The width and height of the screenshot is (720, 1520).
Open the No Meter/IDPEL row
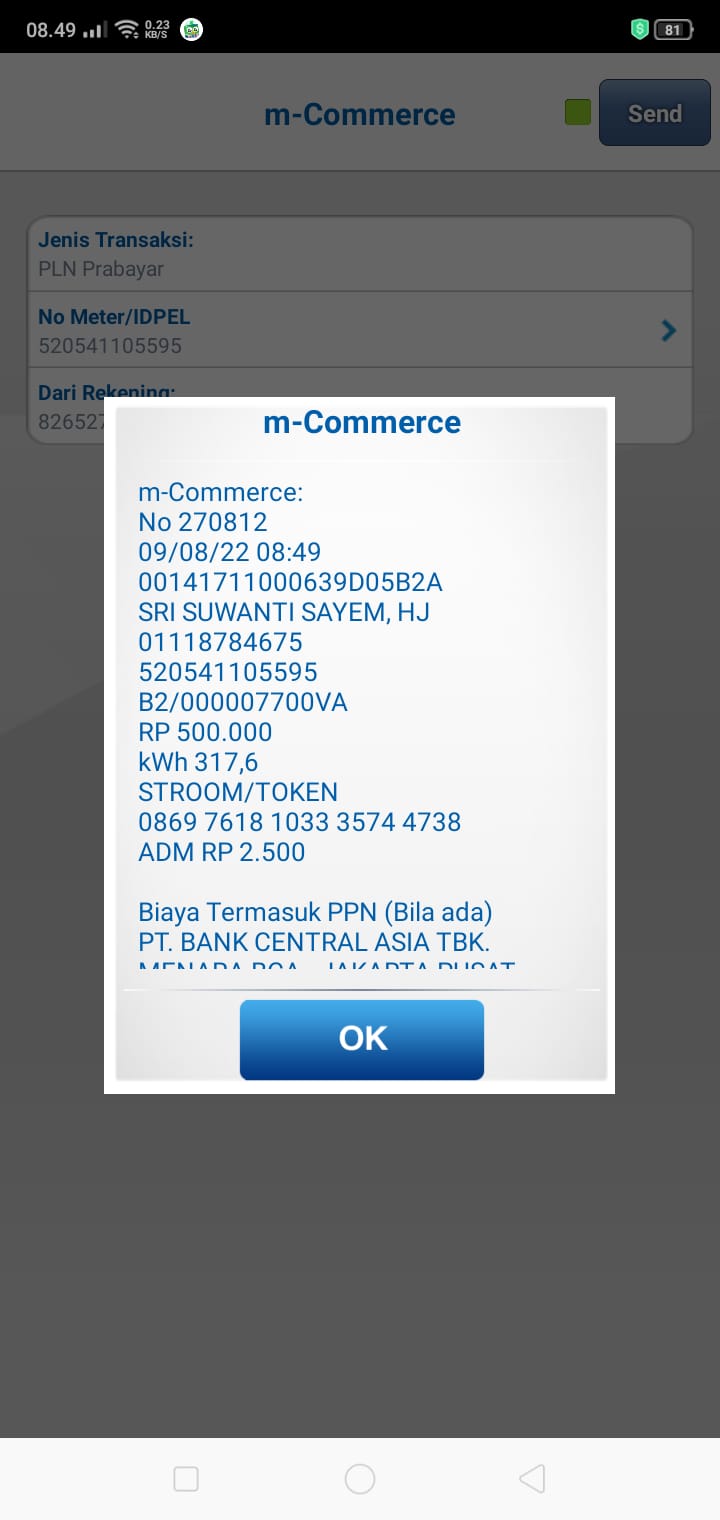pyautogui.click(x=360, y=330)
